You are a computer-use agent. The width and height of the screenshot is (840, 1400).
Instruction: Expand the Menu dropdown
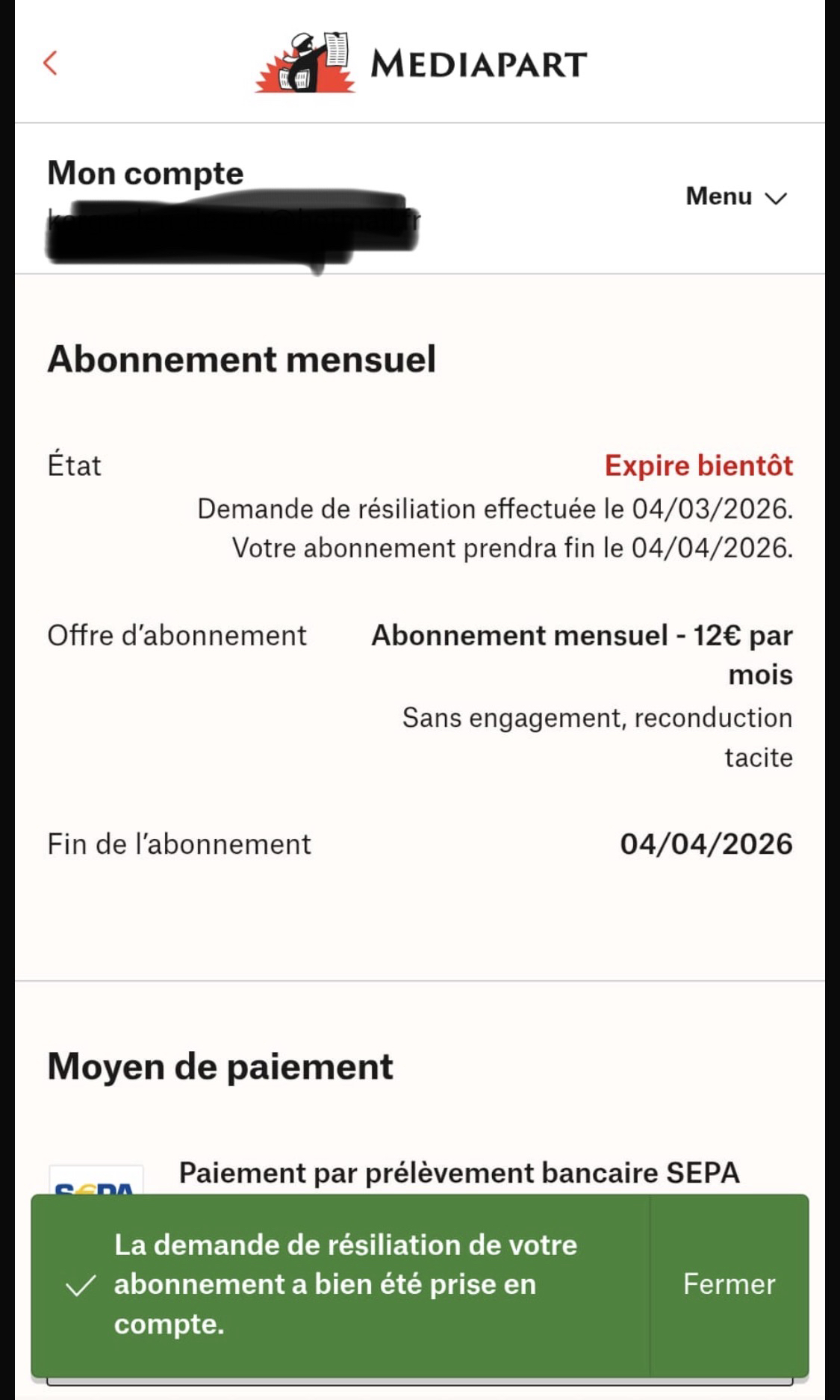coord(735,196)
